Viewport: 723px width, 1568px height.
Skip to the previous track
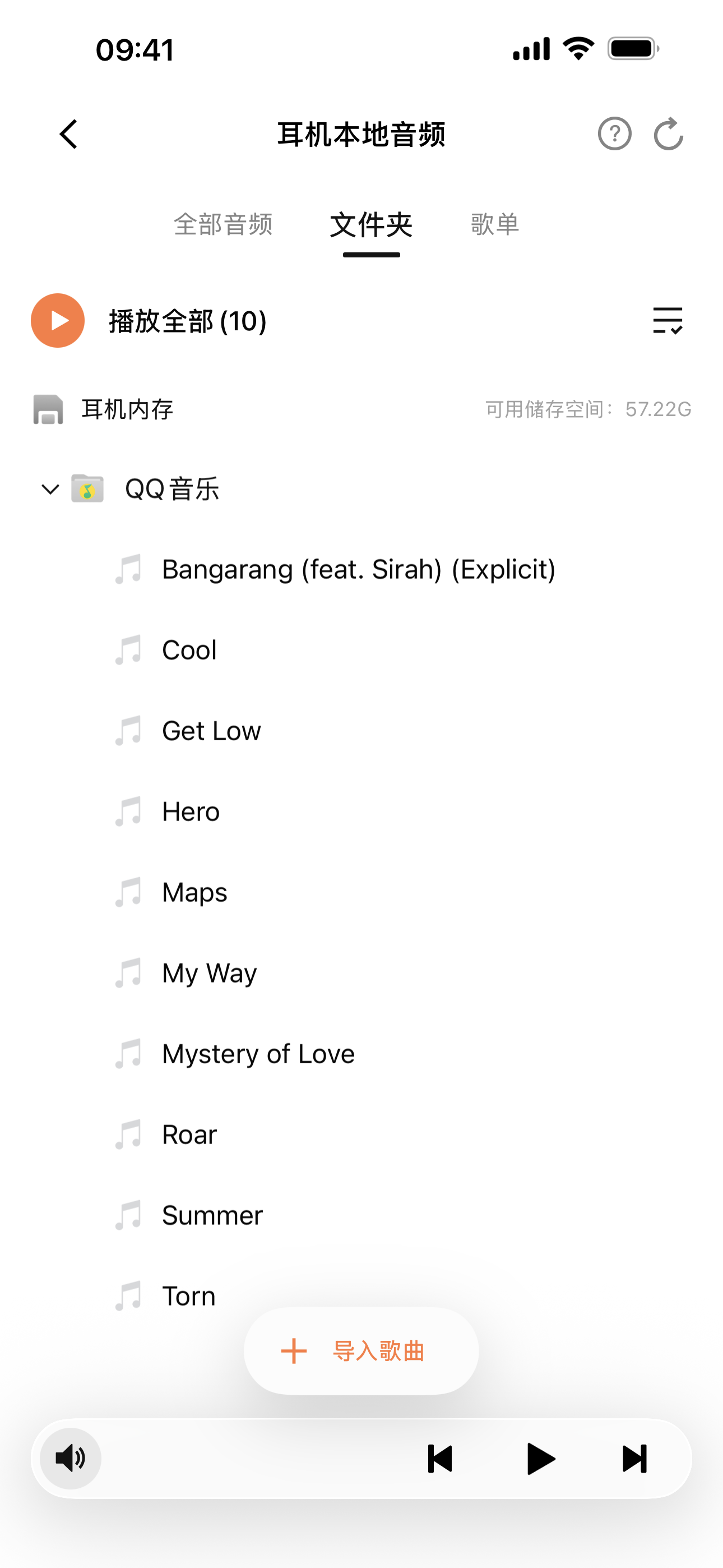(x=440, y=1459)
